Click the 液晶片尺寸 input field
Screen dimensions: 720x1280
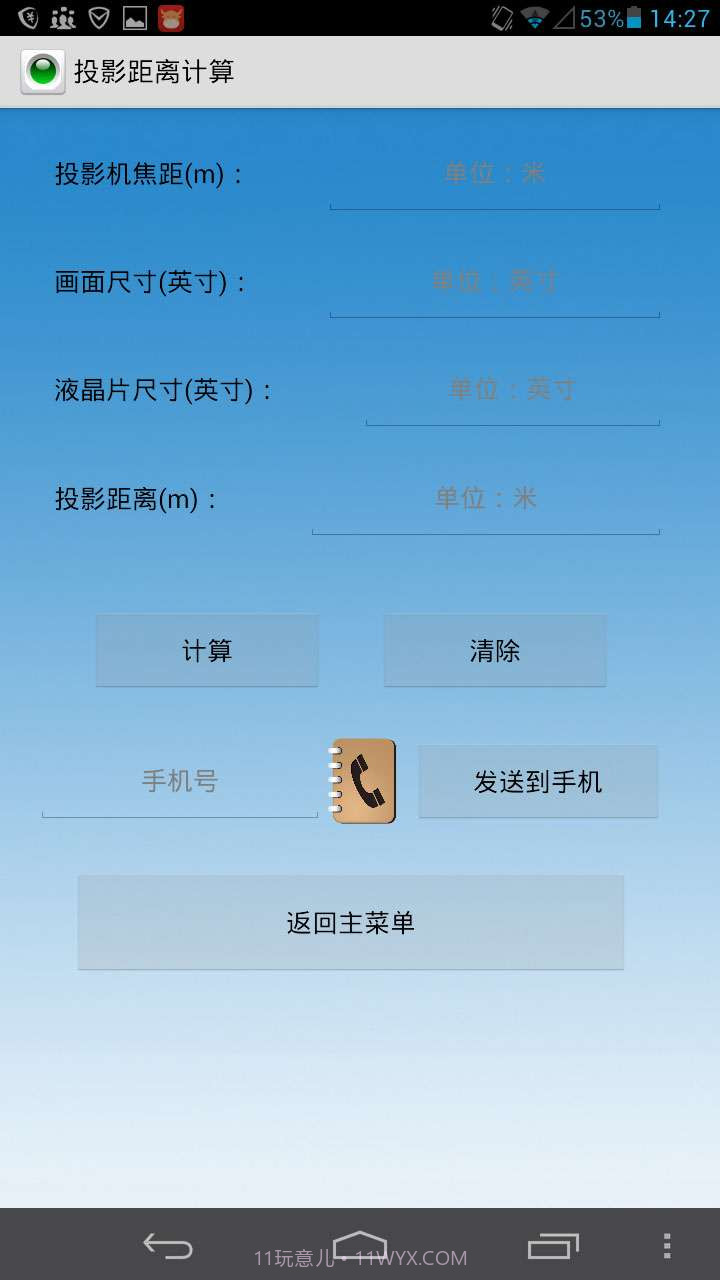coord(513,396)
